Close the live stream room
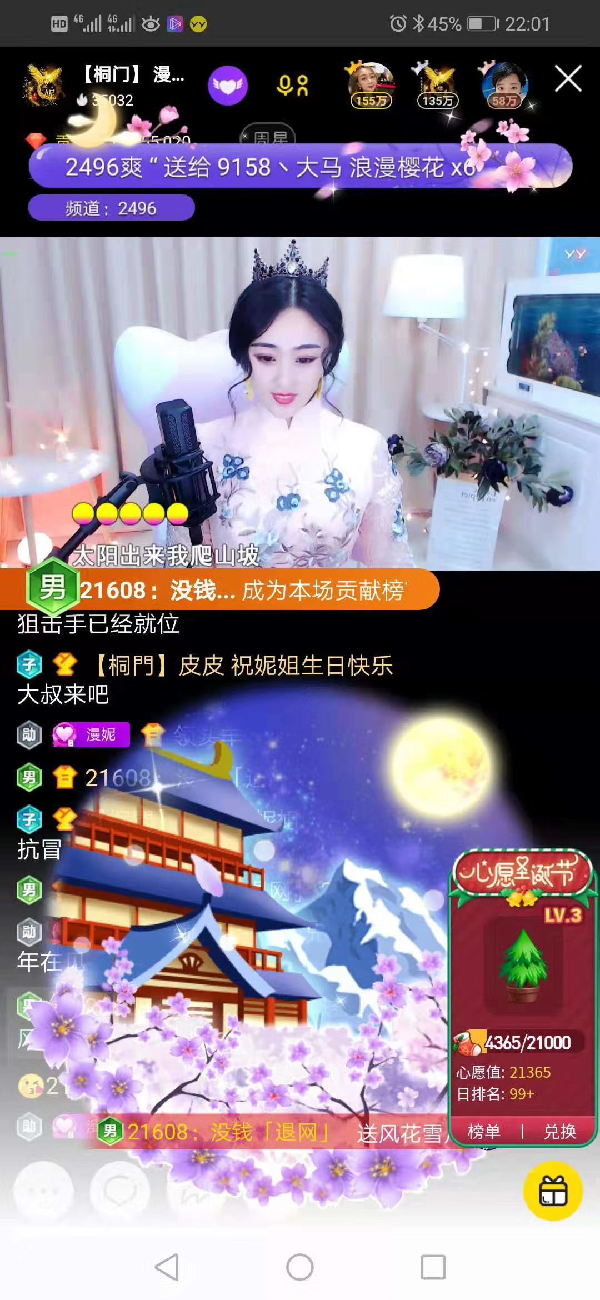 click(x=568, y=79)
